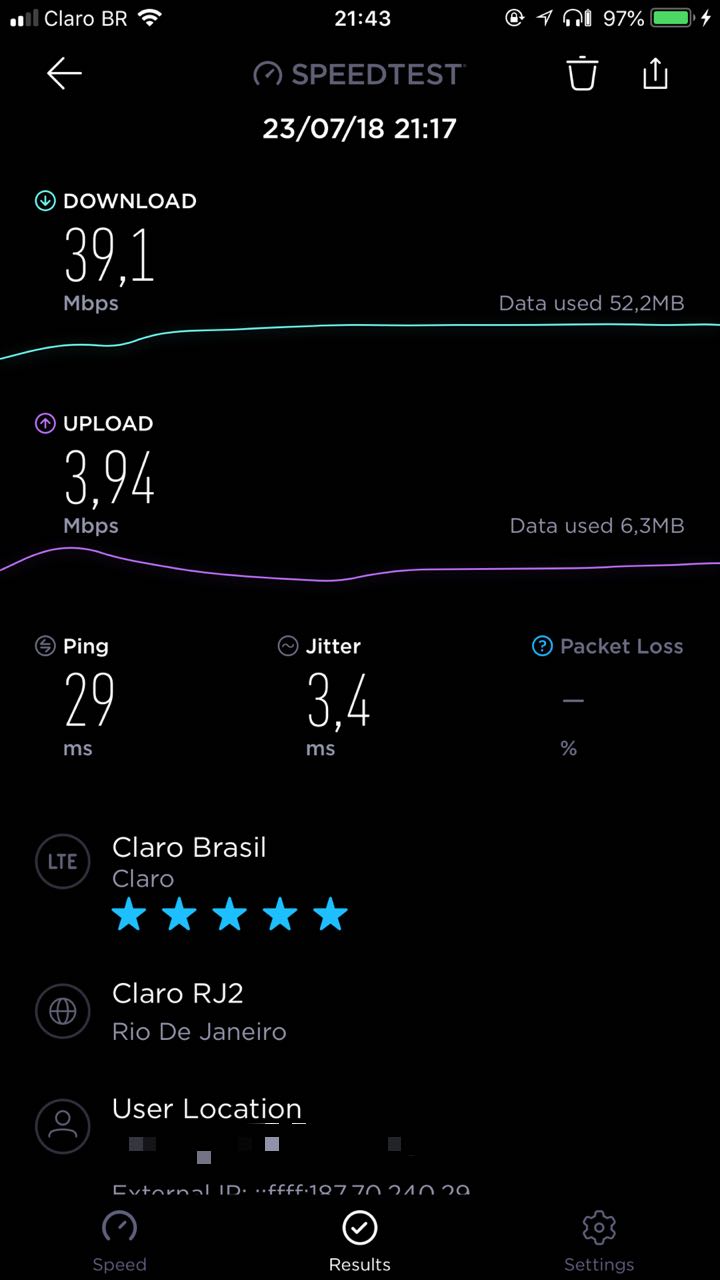Open the Packet Loss help icon
This screenshot has width=720, height=1280.
point(542,647)
